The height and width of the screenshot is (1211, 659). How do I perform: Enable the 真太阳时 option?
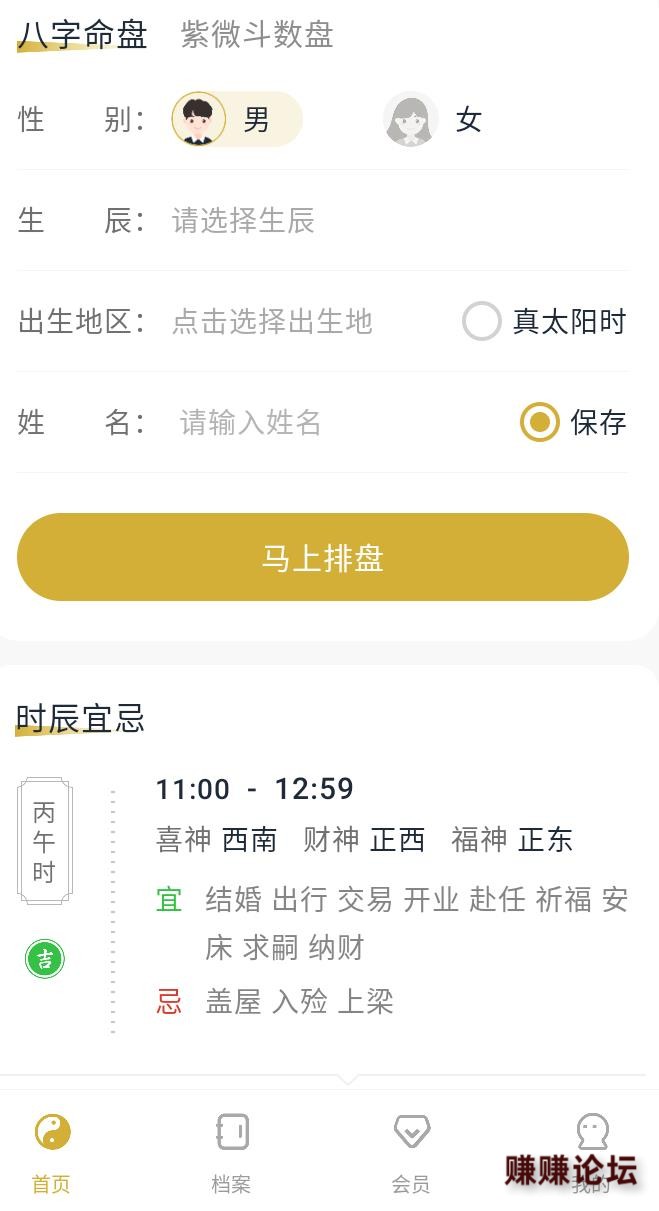[x=482, y=322]
